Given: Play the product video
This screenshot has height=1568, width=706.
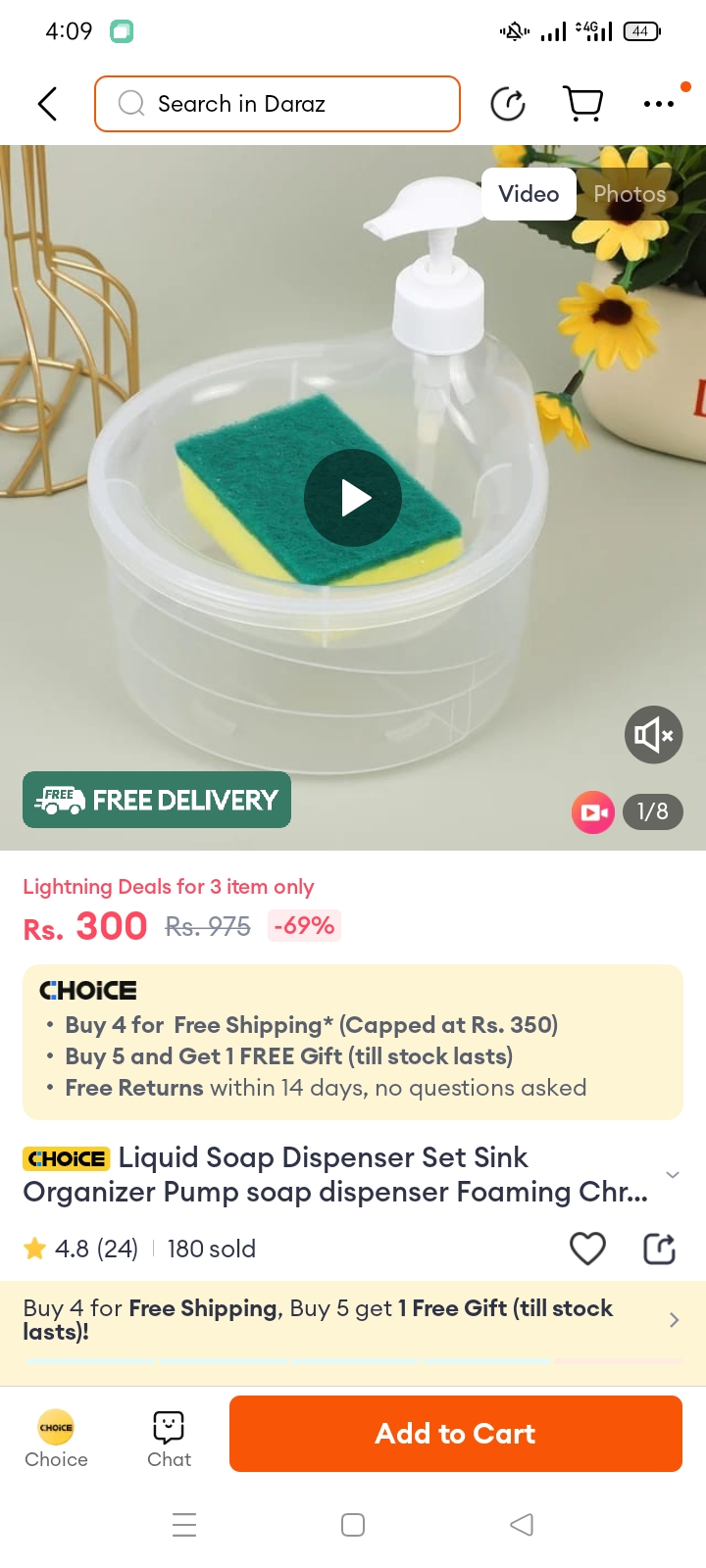Looking at the screenshot, I should coord(353,498).
